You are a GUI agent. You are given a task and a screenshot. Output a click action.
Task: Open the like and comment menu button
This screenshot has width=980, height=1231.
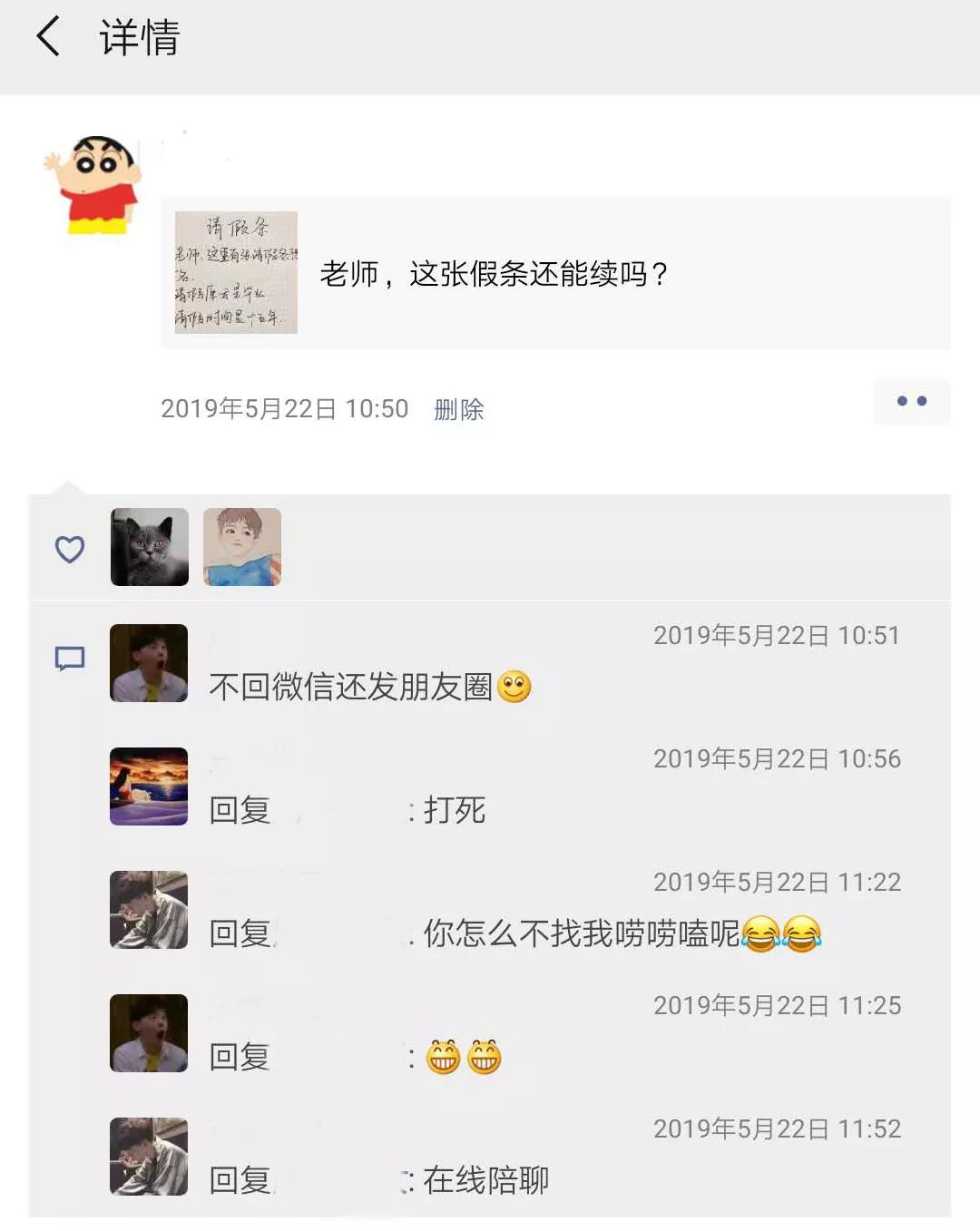[910, 401]
